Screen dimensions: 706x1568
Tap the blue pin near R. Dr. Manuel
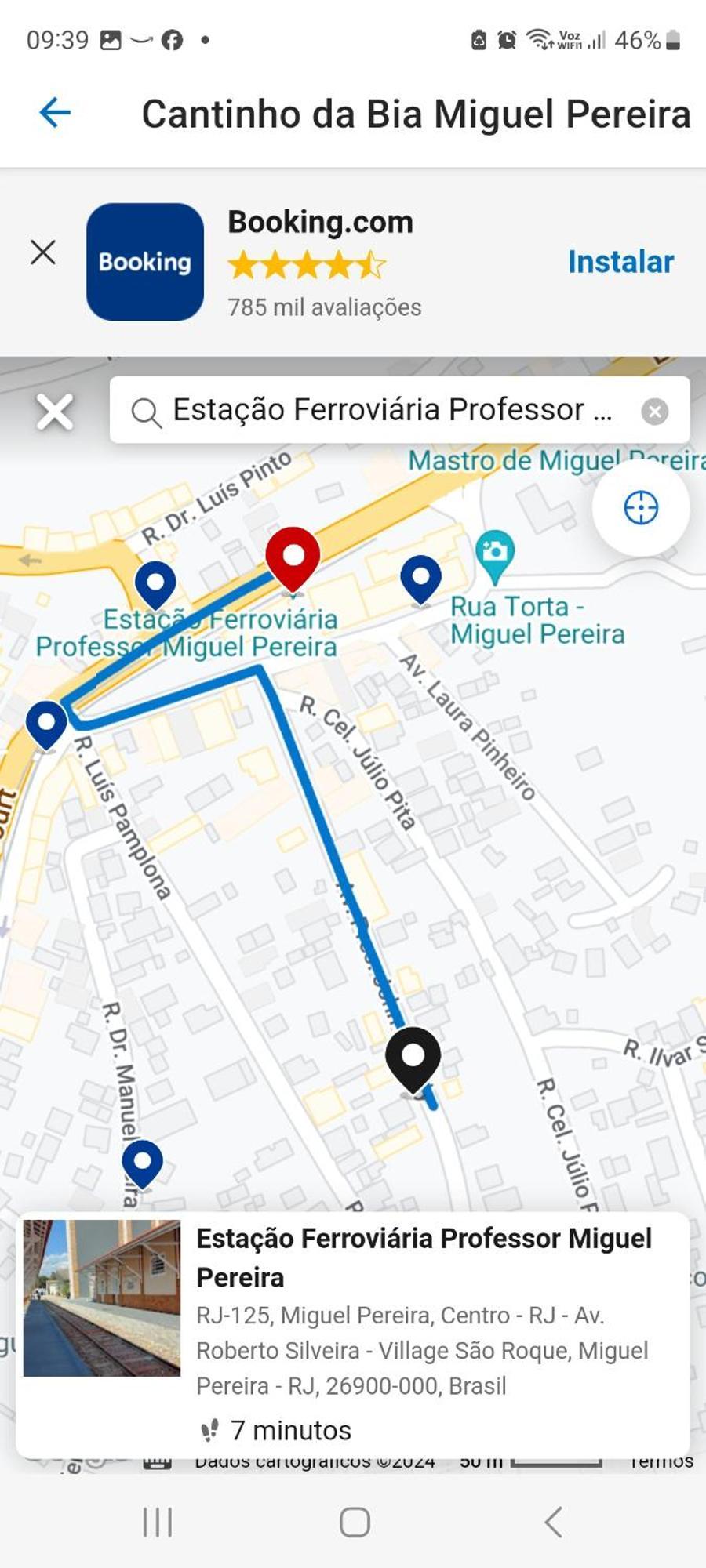click(x=143, y=1162)
